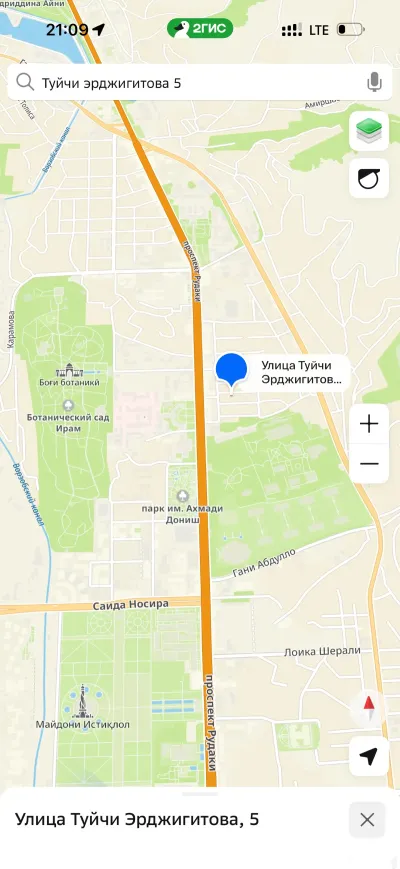Screen dimensions: 400x869
Task: Tap the blue pin for Улица Туйчи Эрджигитова
Action: [x=231, y=370]
